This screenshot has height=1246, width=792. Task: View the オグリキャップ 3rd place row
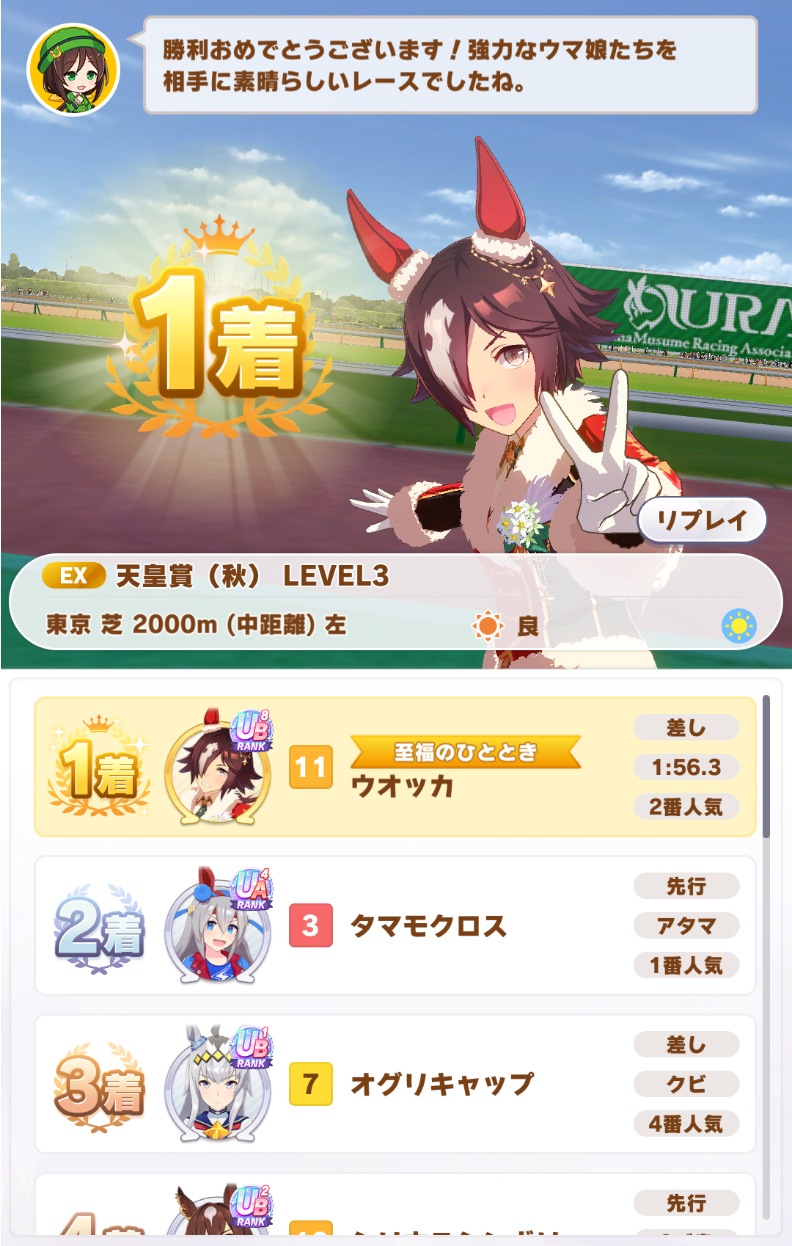point(395,1084)
